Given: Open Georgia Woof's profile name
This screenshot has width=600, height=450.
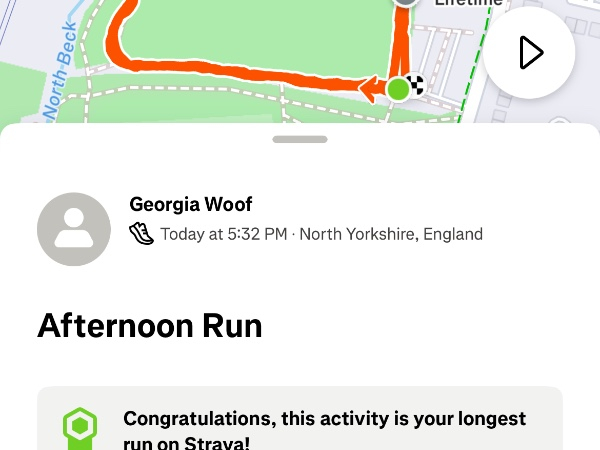Looking at the screenshot, I should pos(191,204).
